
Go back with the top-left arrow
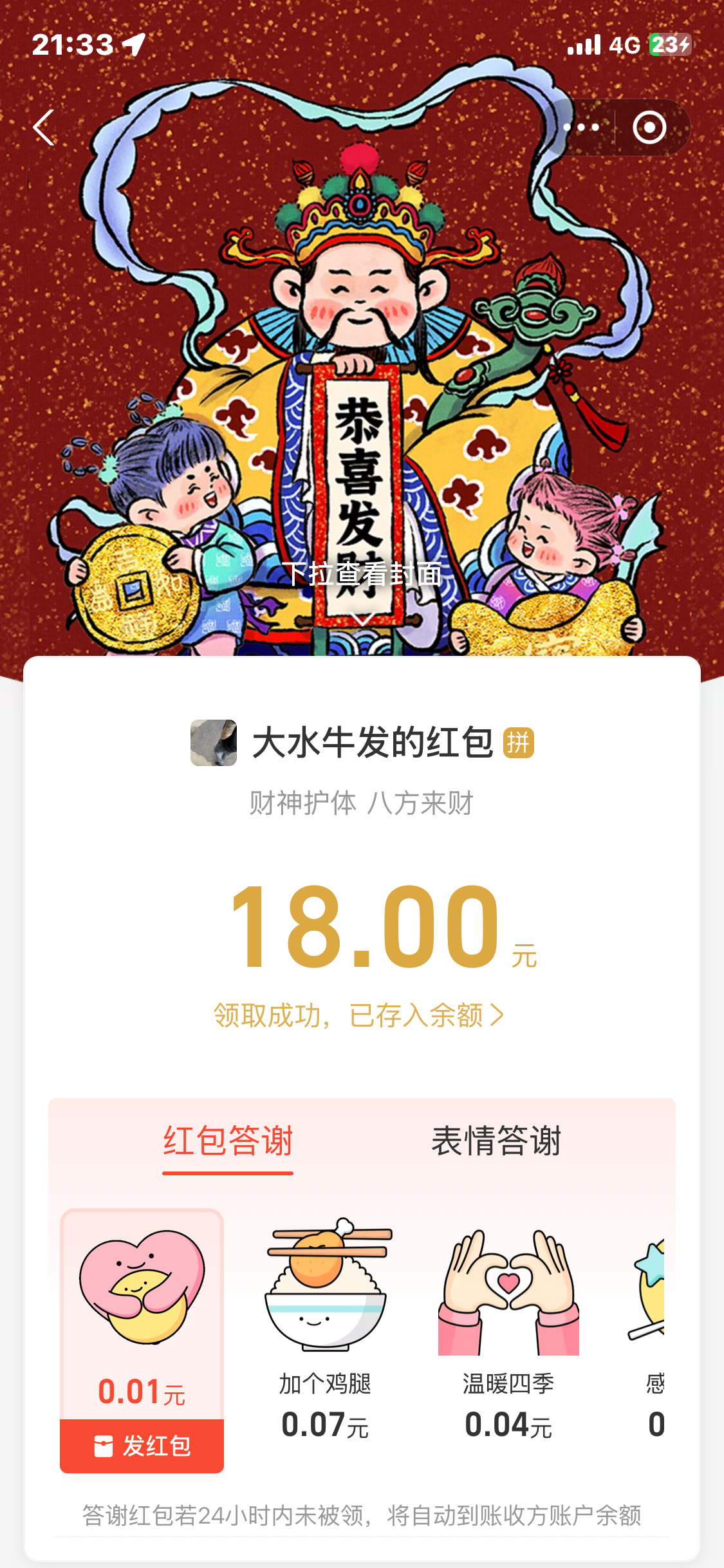[44, 127]
